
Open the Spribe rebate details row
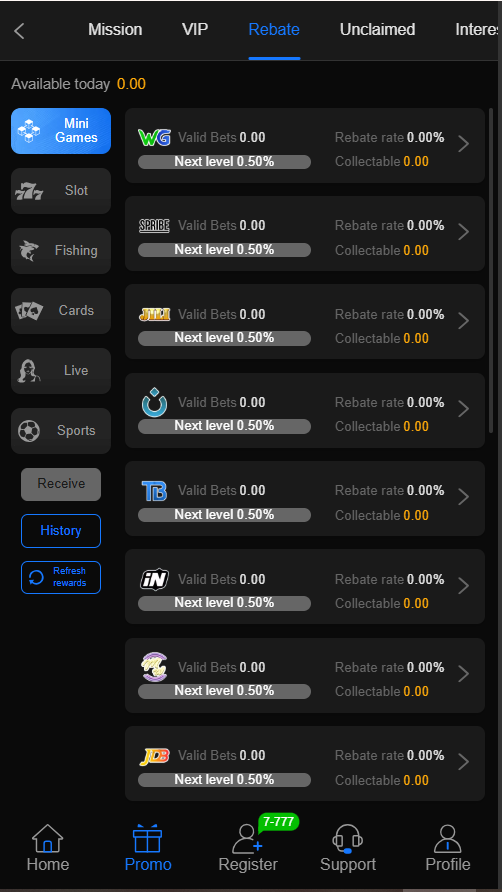tap(305, 234)
